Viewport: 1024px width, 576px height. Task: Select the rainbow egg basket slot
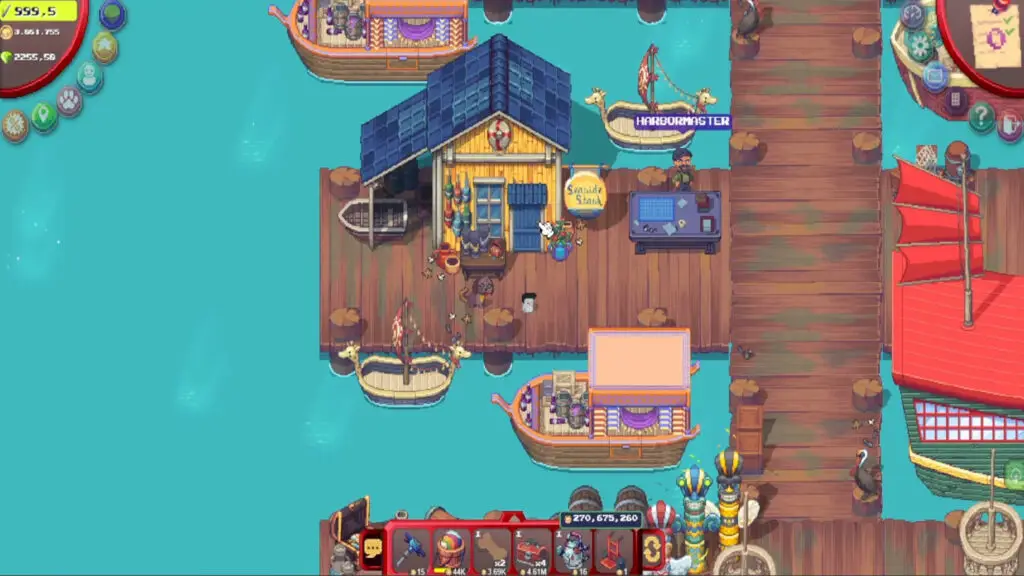[x=450, y=548]
